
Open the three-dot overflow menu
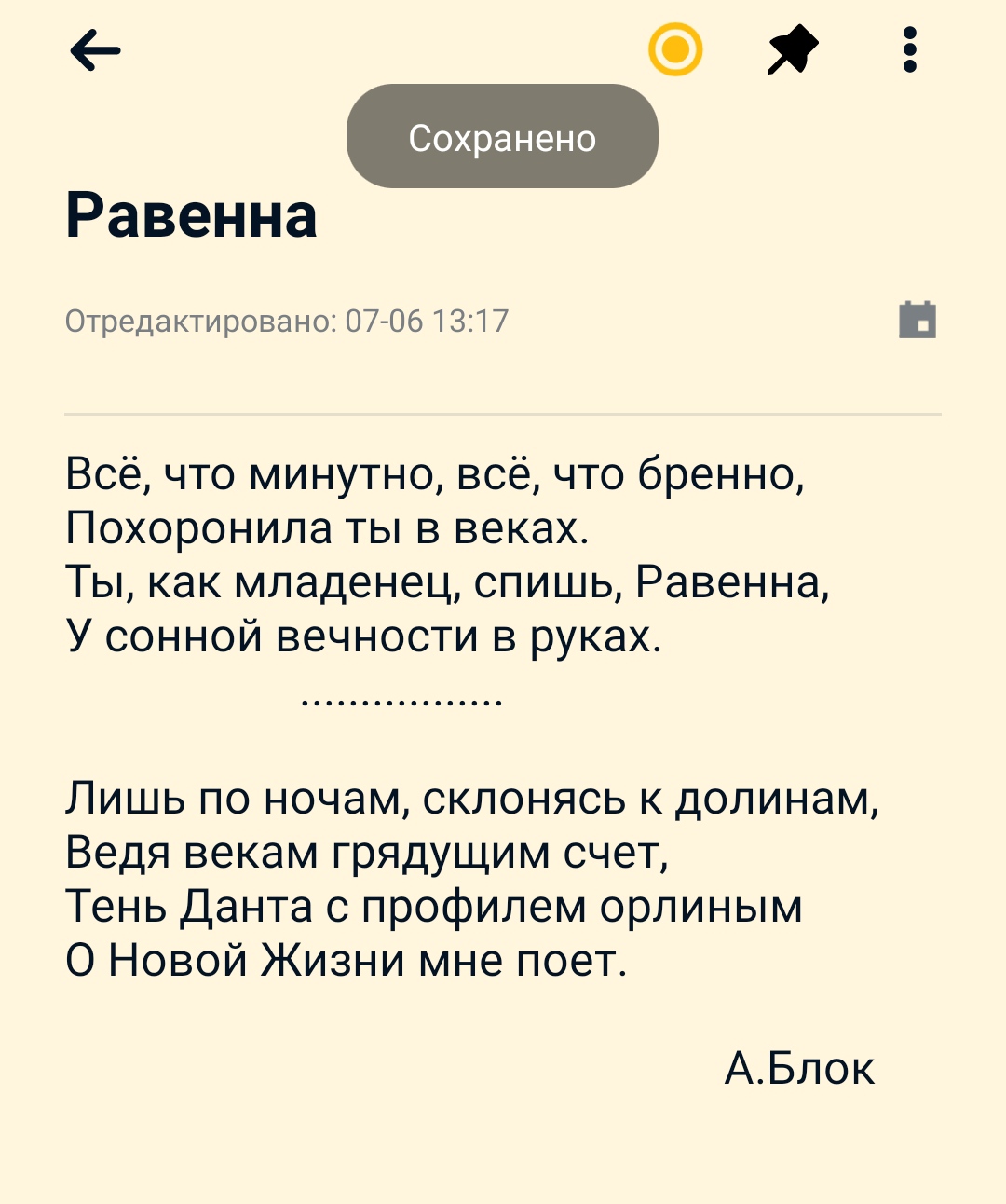910,50
